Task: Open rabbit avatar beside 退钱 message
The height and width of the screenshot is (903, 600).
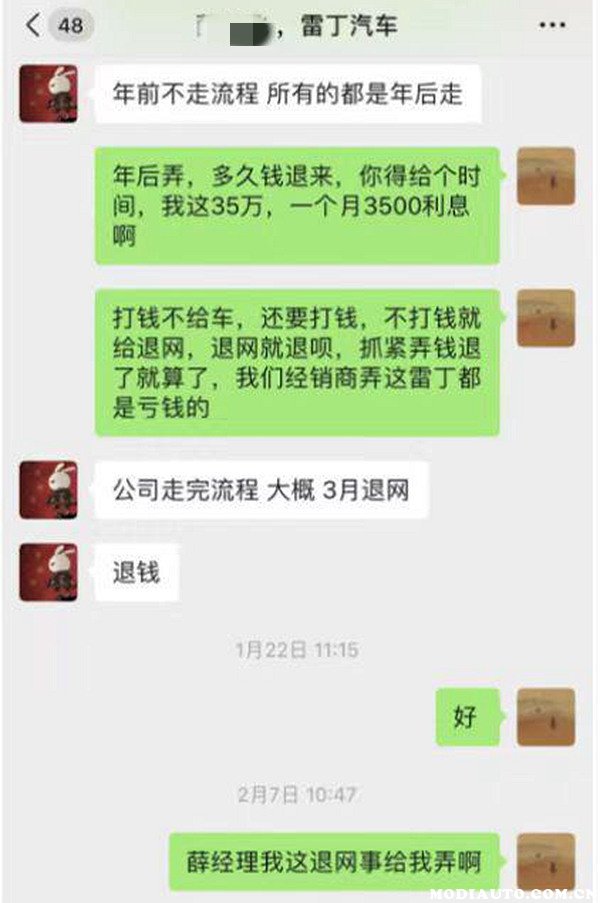Action: [48, 571]
